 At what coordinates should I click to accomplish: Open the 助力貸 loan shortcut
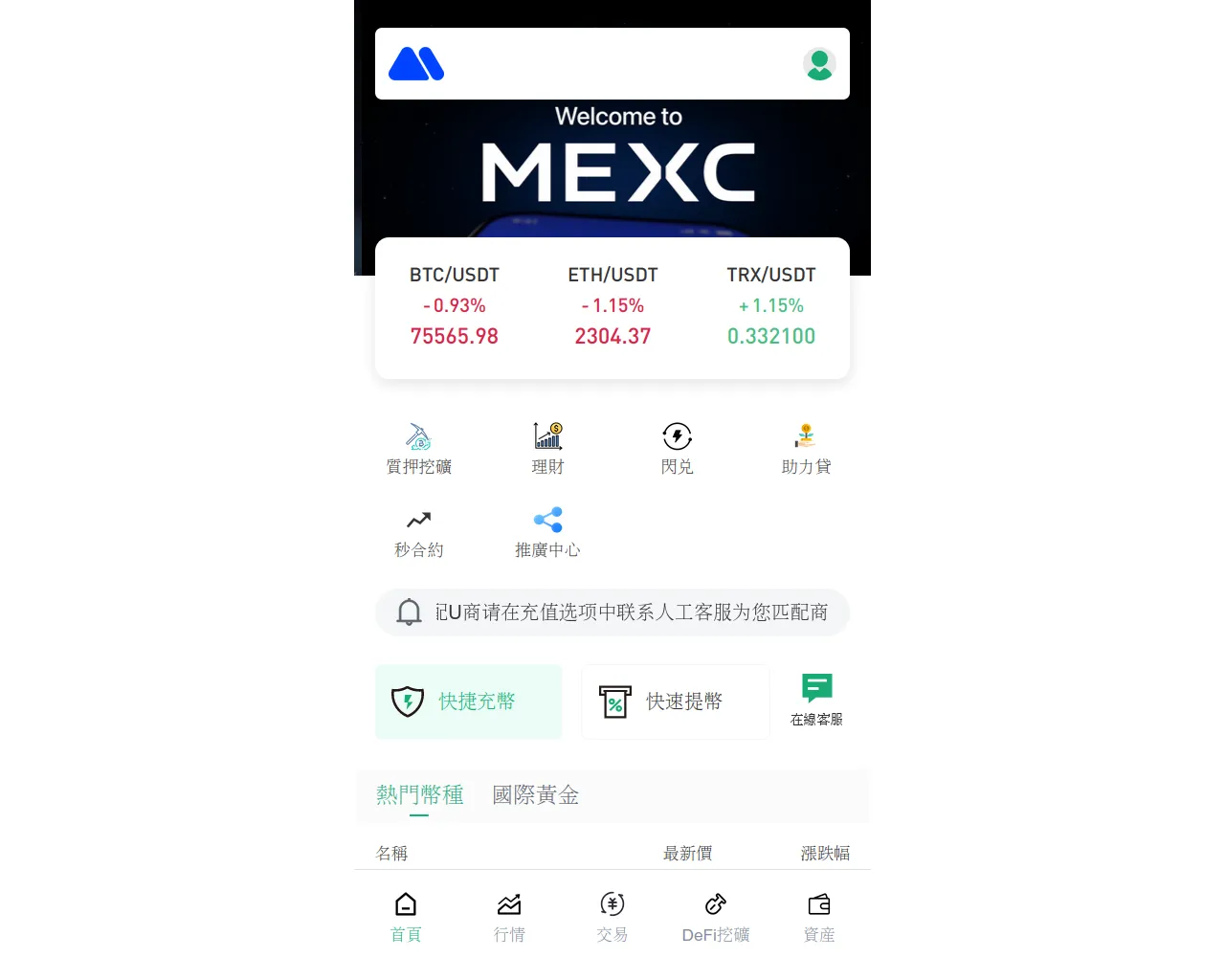tap(806, 449)
